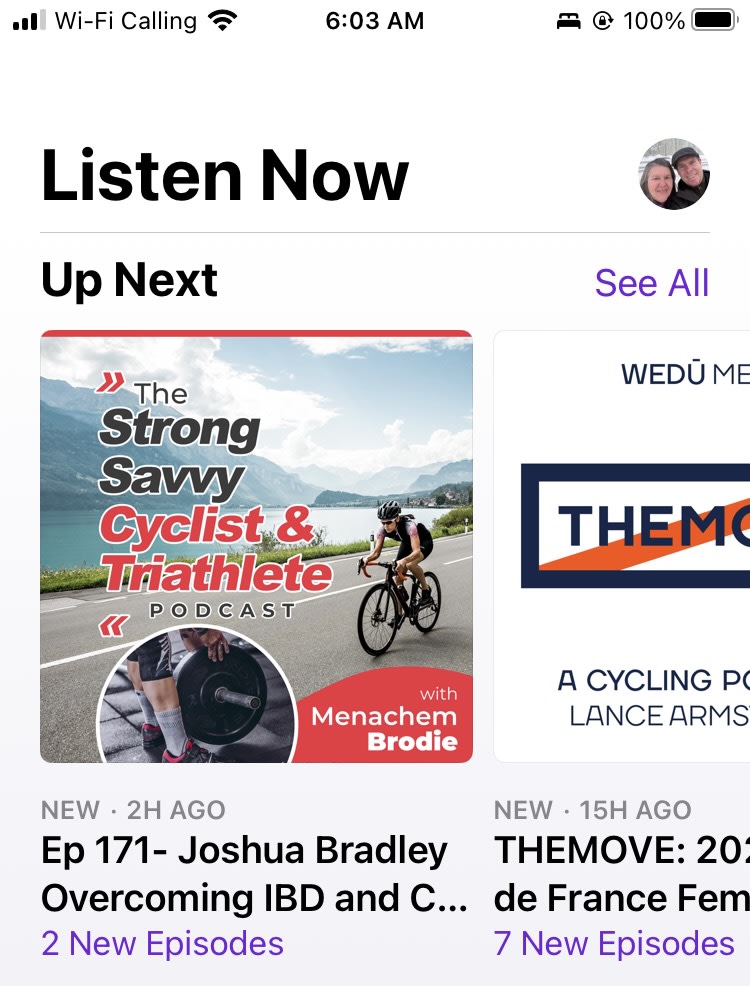
Task: Tap See All for Up Next
Action: (x=651, y=283)
